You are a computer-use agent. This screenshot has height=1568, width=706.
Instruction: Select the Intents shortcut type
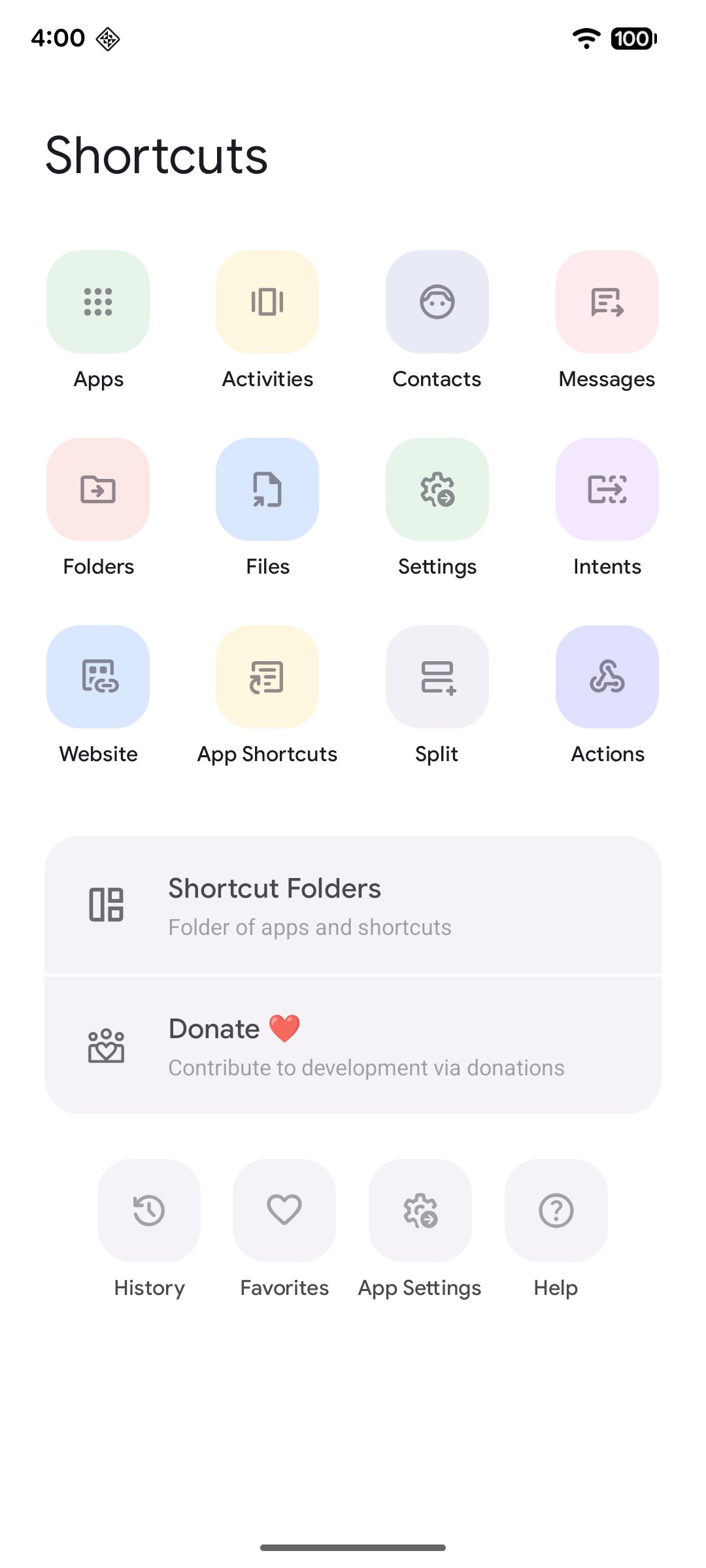(x=607, y=489)
